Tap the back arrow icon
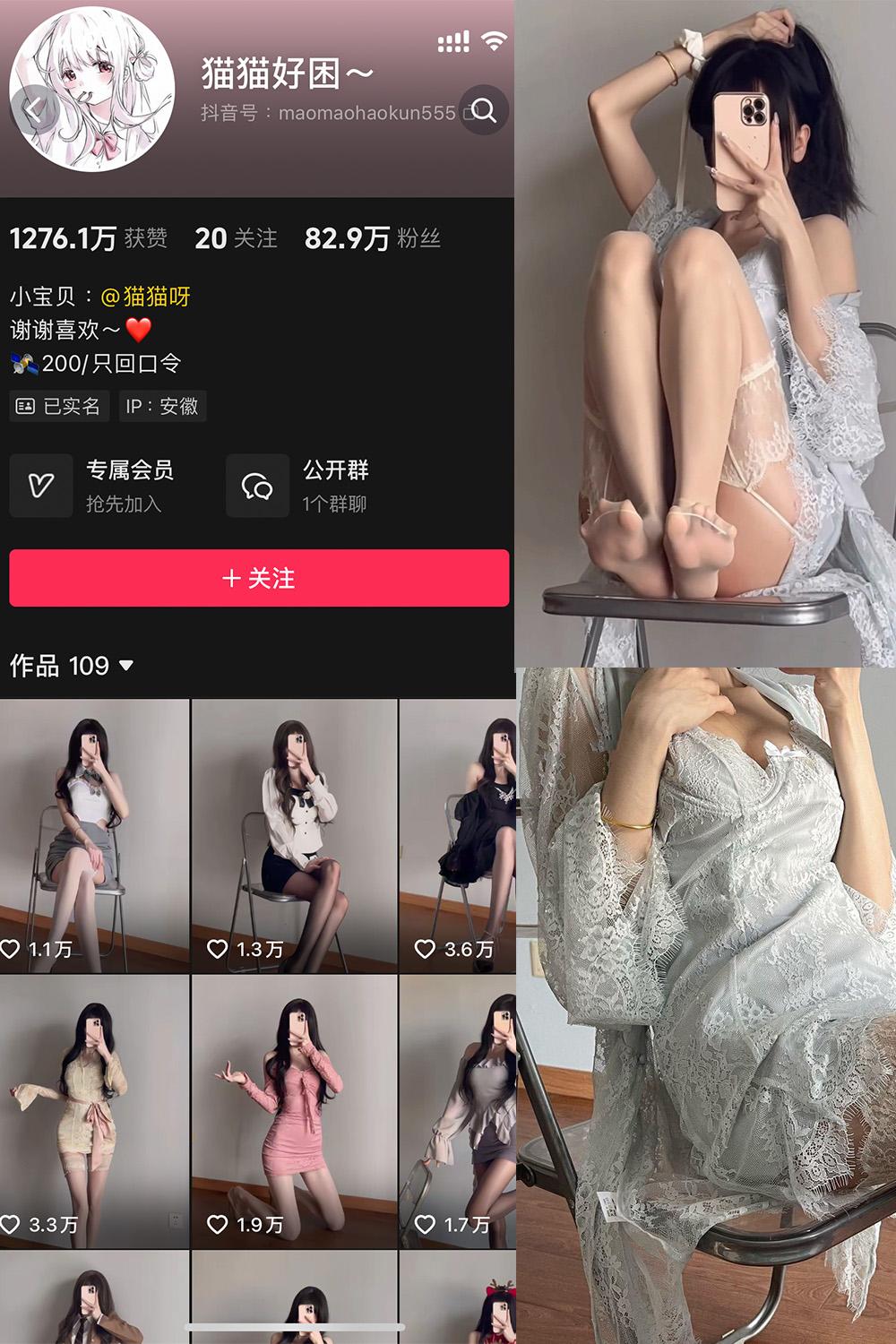This screenshot has width=896, height=1344. (32, 109)
